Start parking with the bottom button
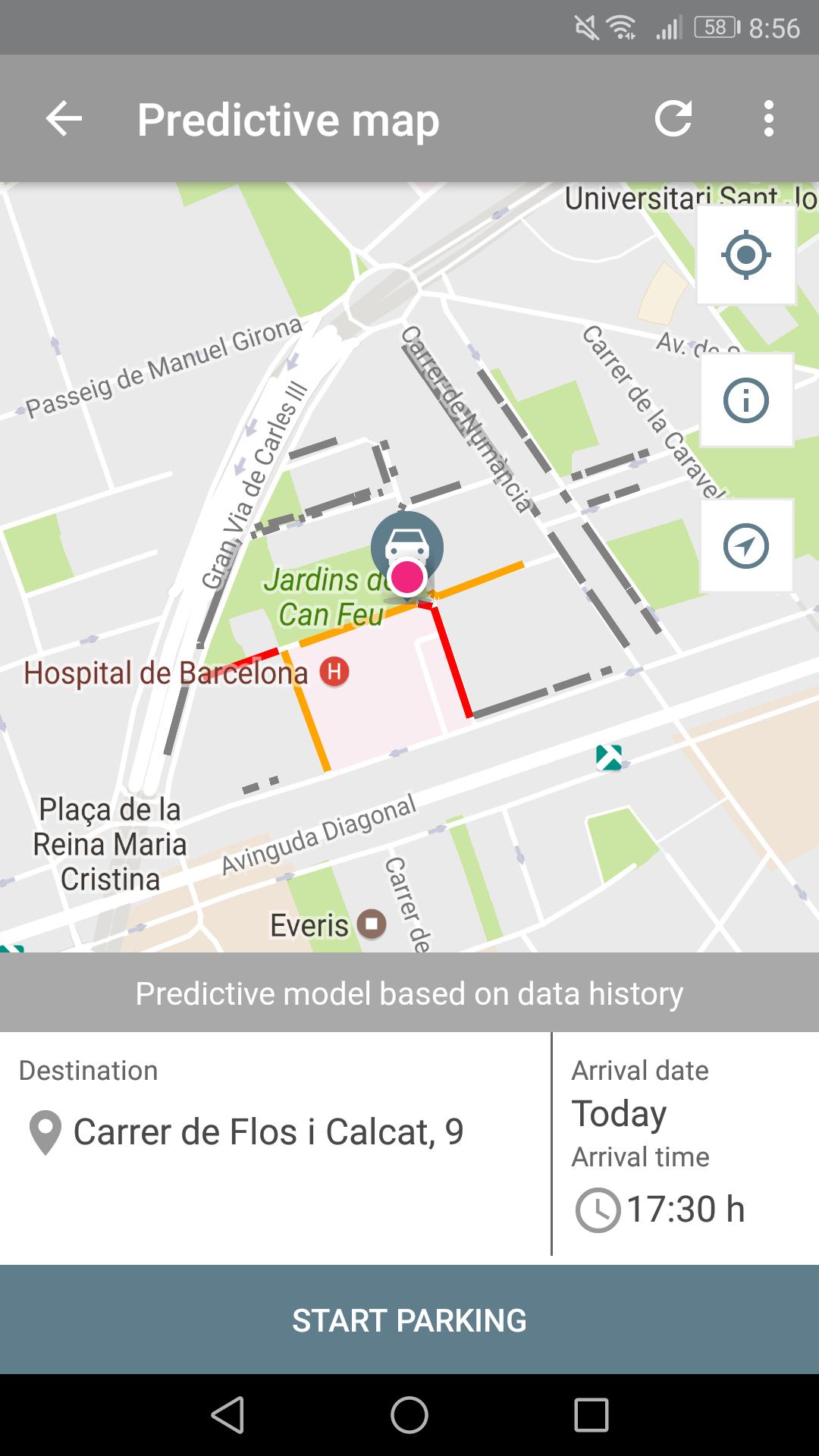This screenshot has width=819, height=1456. (409, 1320)
